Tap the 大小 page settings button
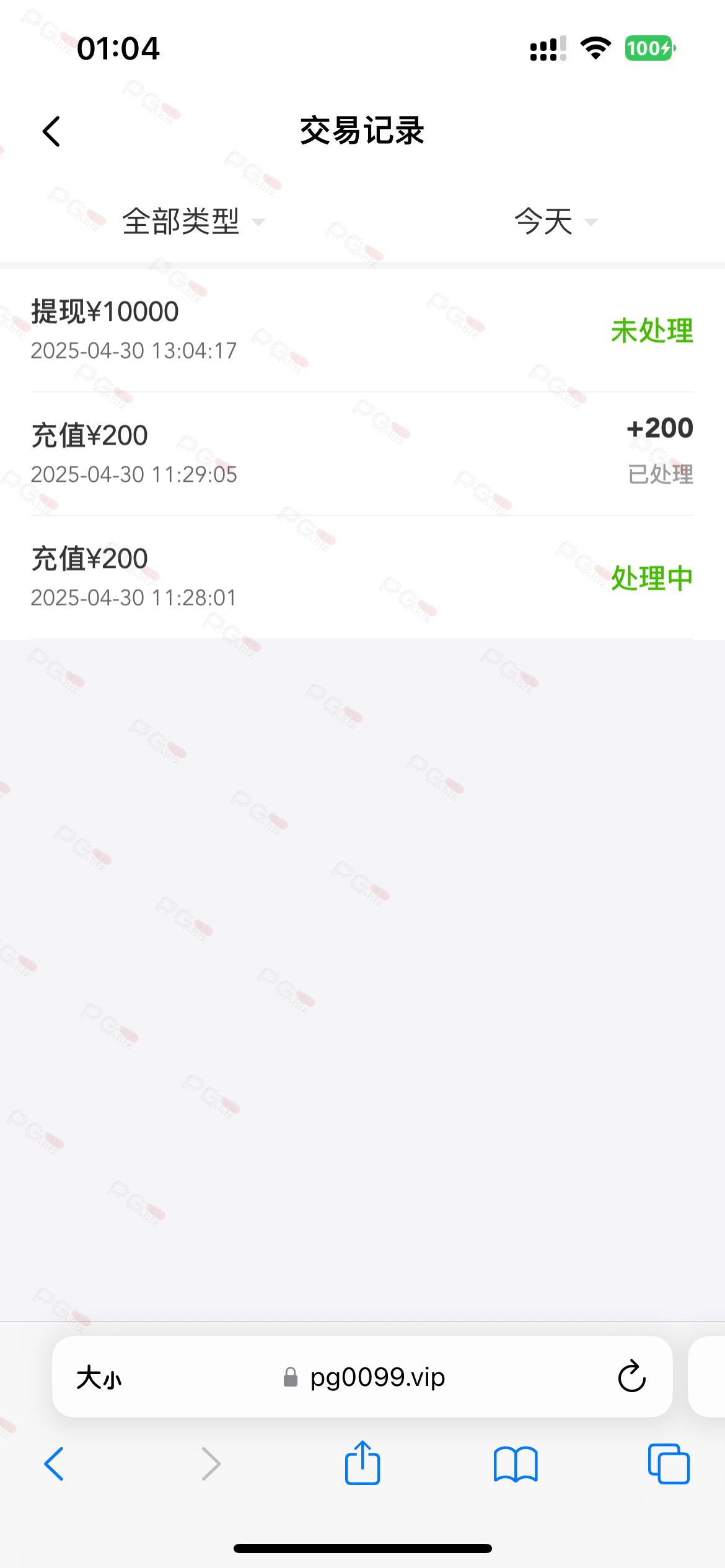This screenshot has width=725, height=1568. [99, 1378]
